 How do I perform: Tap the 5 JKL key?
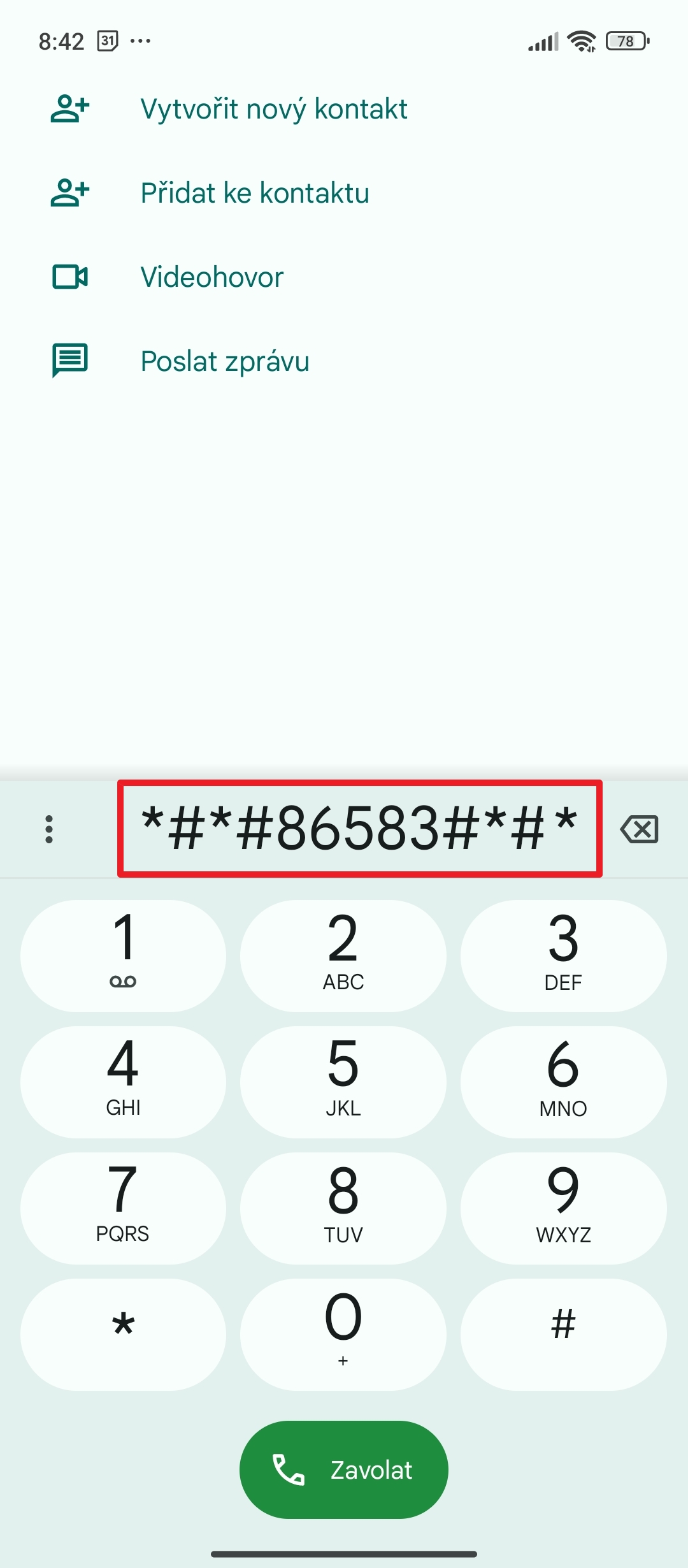pyautogui.click(x=343, y=1082)
